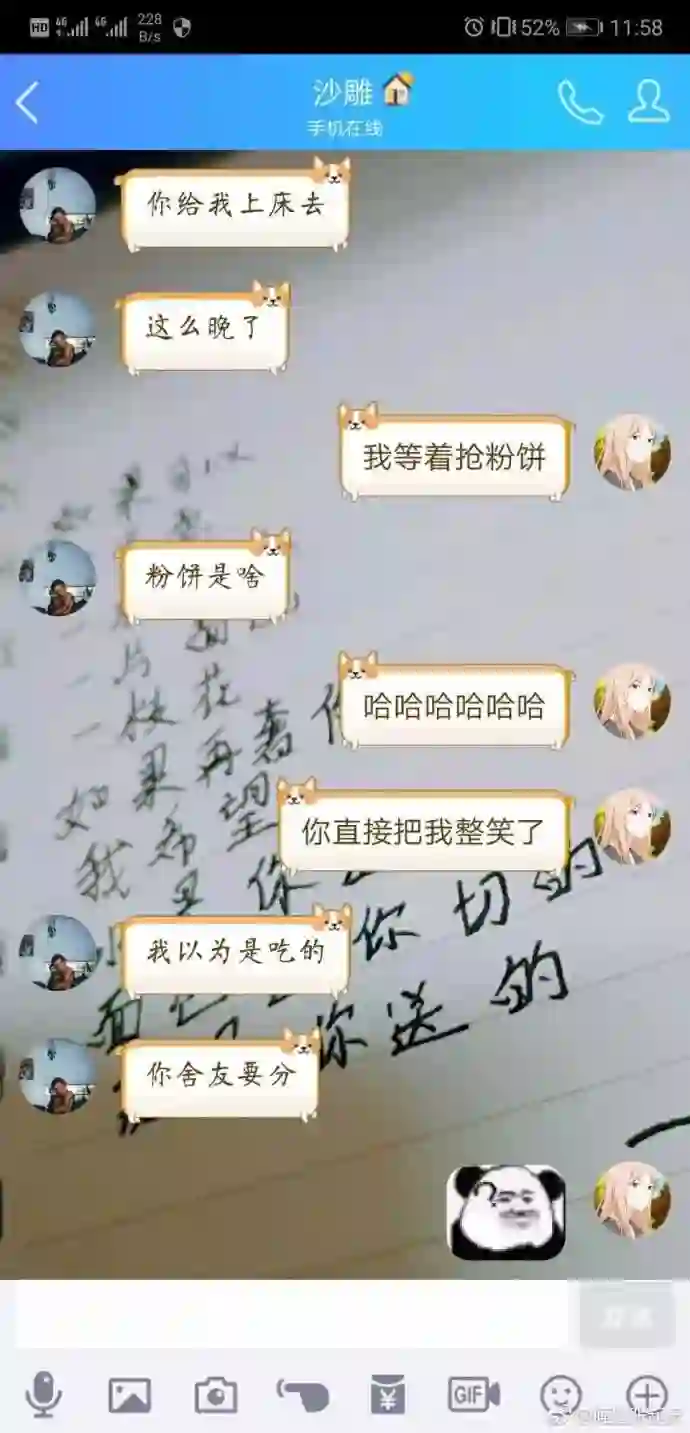Open the plus more options
This screenshot has height=1433, width=690.
646,1394
